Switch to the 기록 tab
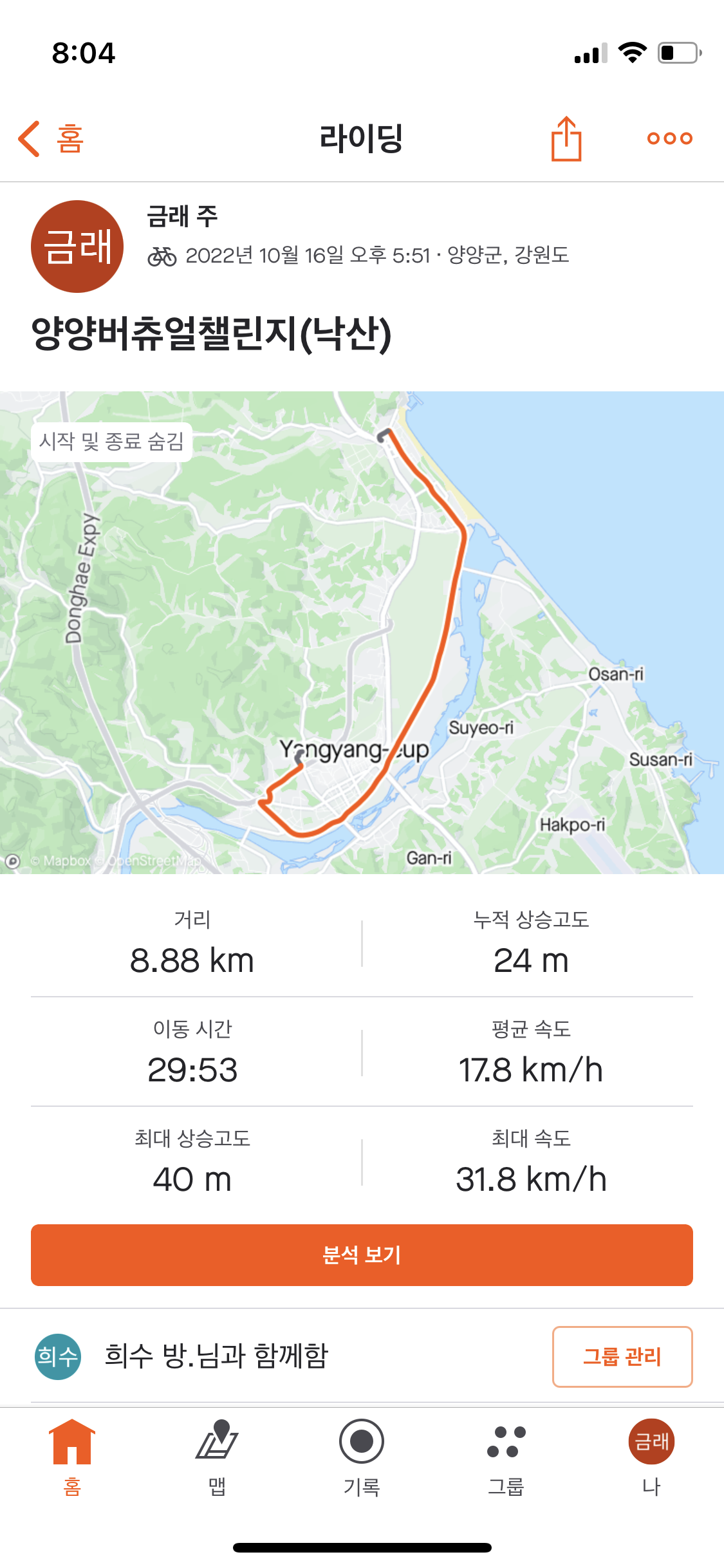 click(x=362, y=1456)
